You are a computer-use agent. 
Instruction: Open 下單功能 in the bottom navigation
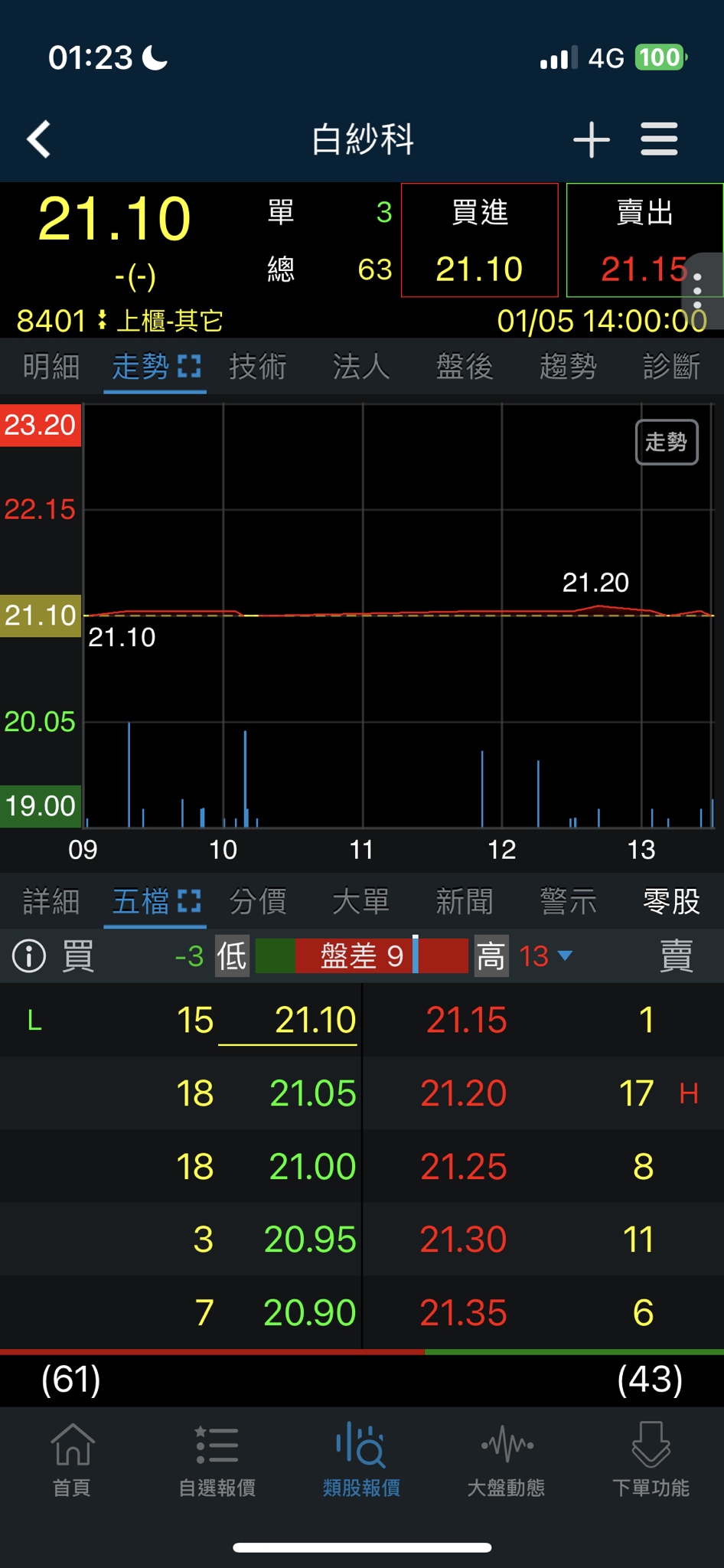(651, 1459)
